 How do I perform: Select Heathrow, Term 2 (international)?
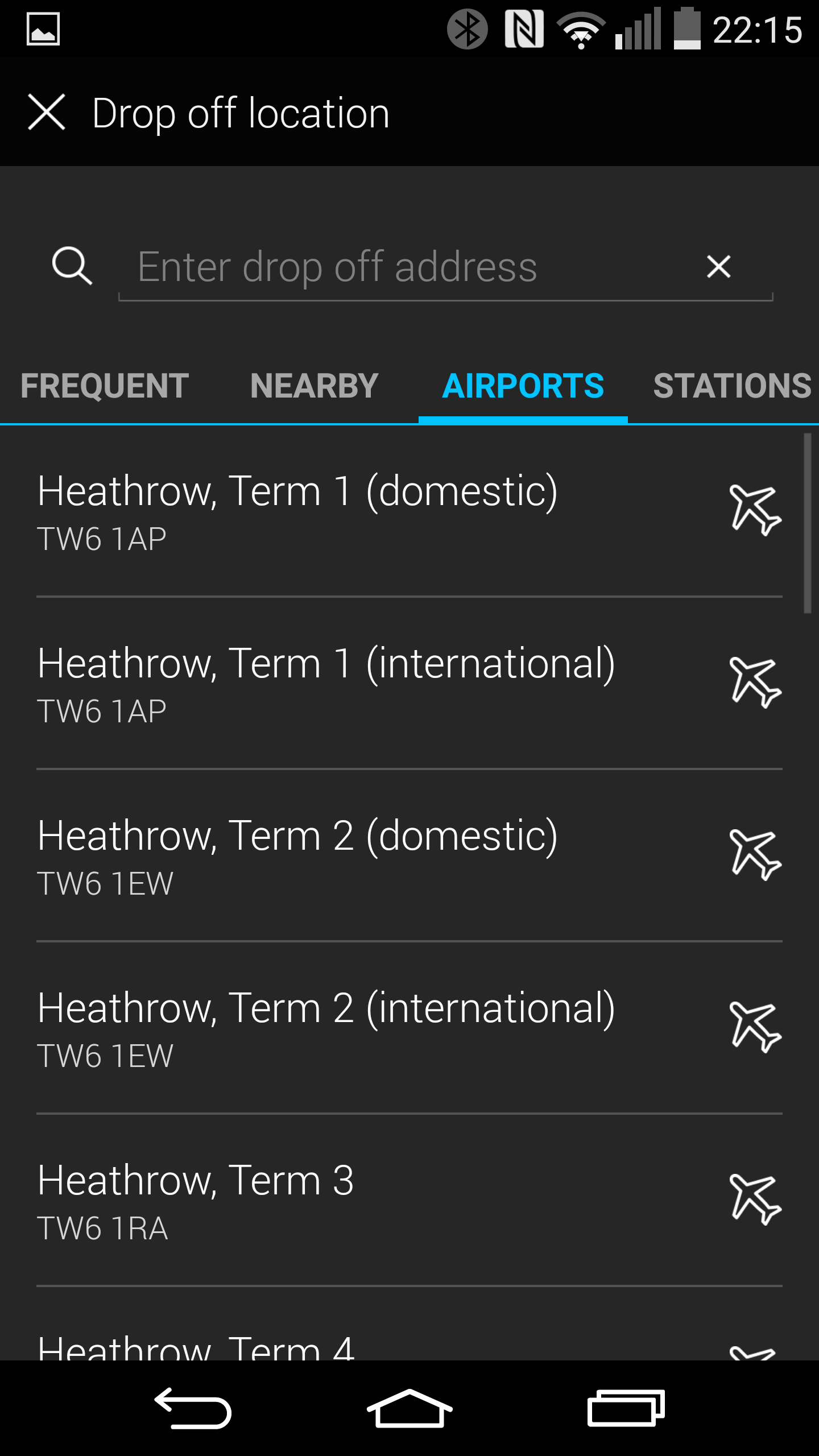[x=409, y=1028]
